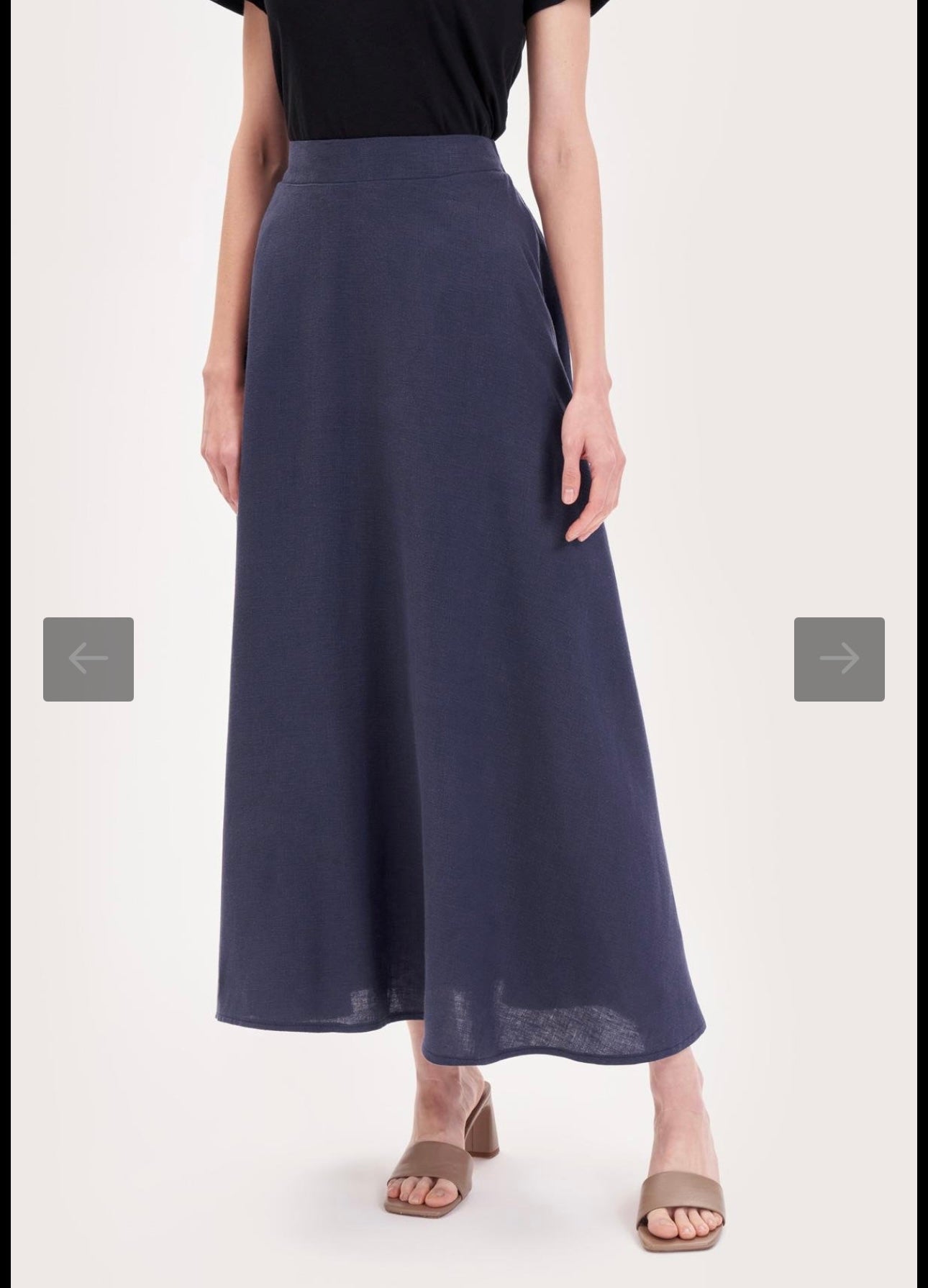Go to the previous product image

(x=88, y=658)
